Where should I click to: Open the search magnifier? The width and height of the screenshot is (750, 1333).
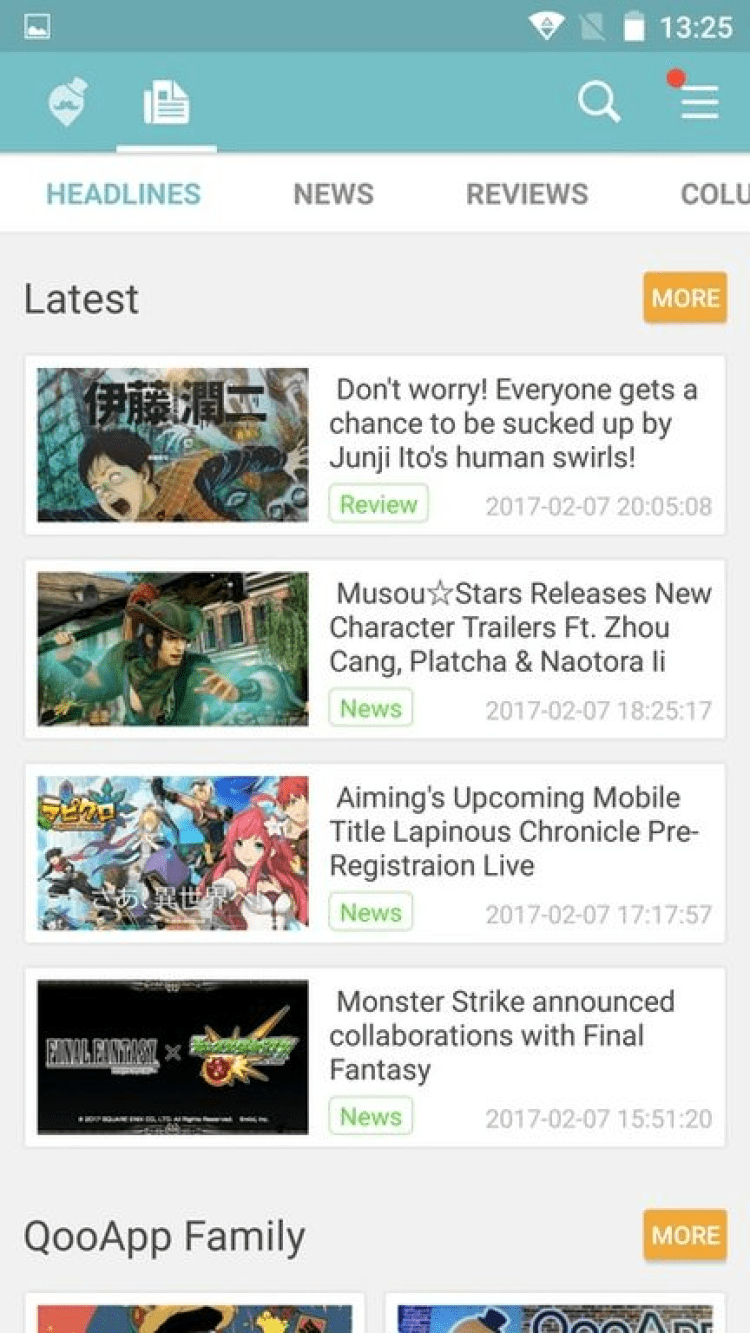tap(598, 102)
